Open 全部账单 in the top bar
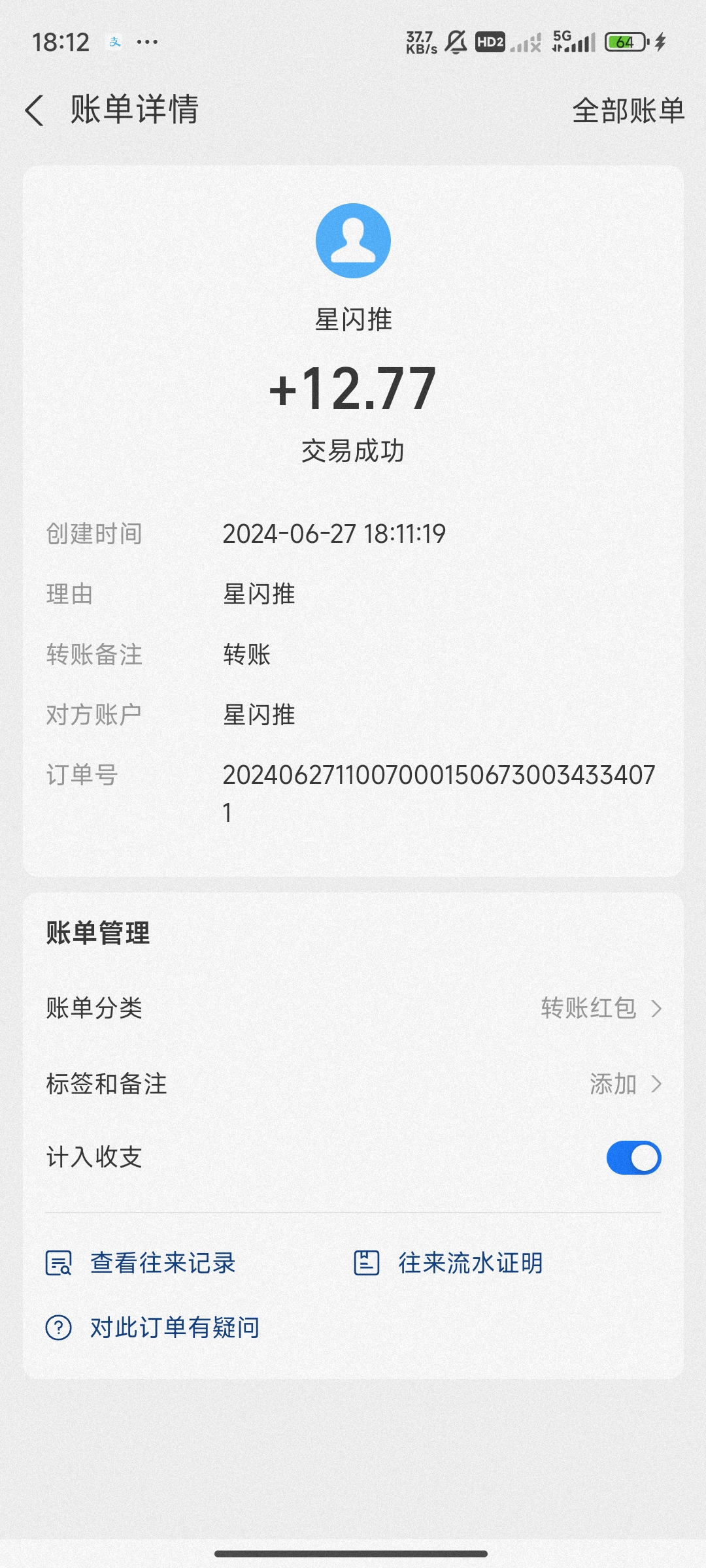The width and height of the screenshot is (706, 1568). [628, 110]
